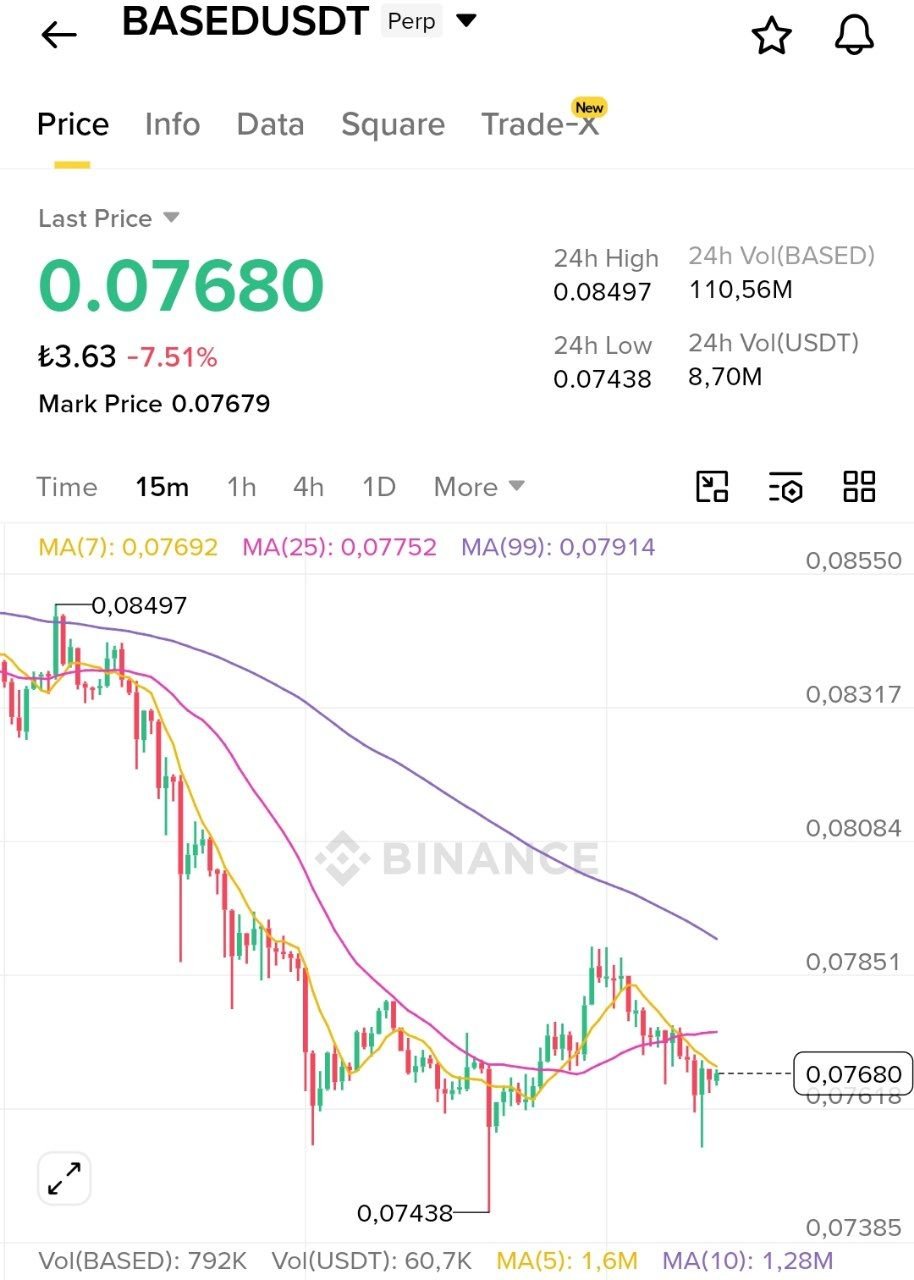Image resolution: width=914 pixels, height=1280 pixels.
Task: Select the 1D chart interval
Action: (379, 487)
